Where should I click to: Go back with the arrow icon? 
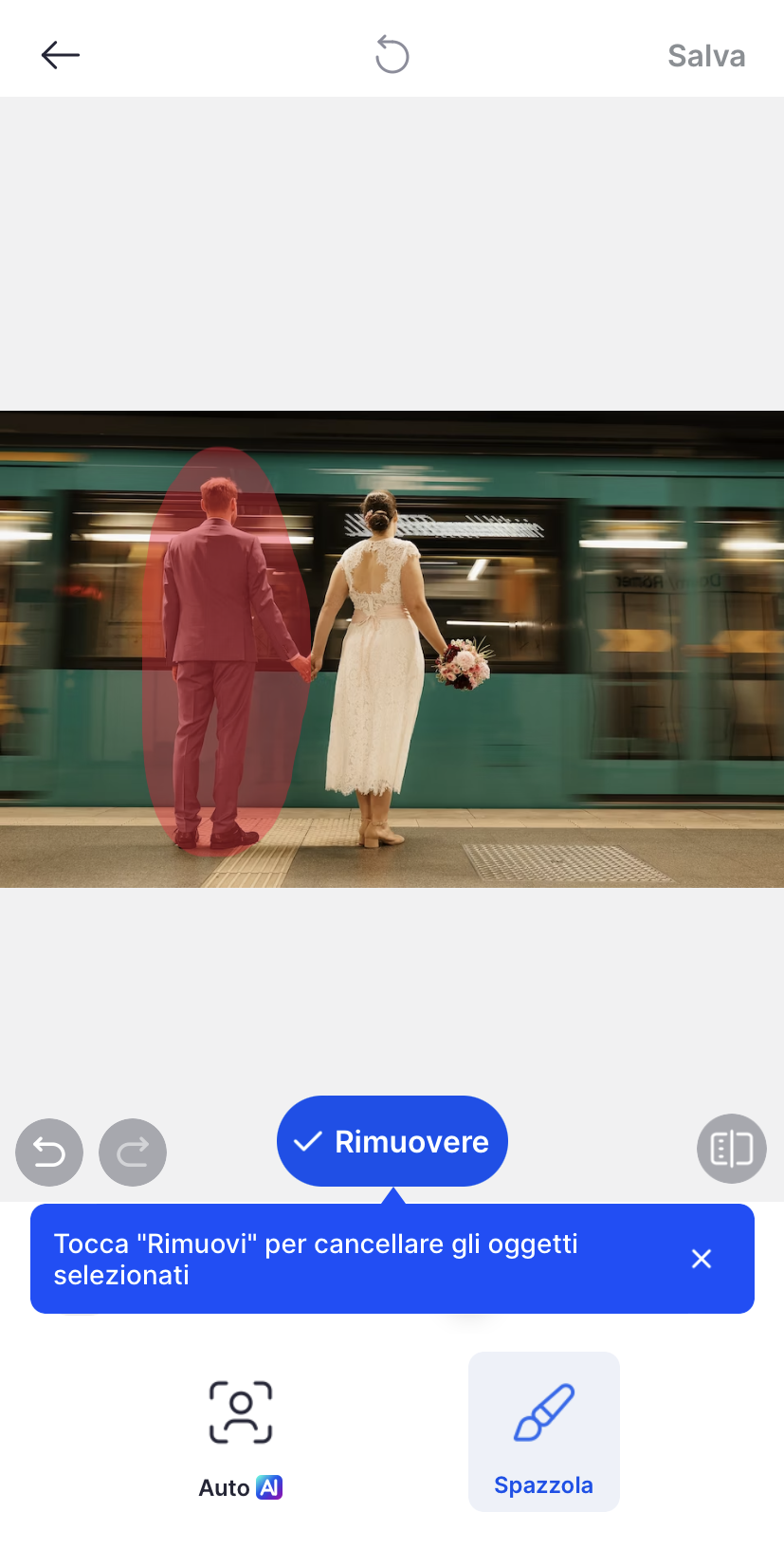point(60,55)
